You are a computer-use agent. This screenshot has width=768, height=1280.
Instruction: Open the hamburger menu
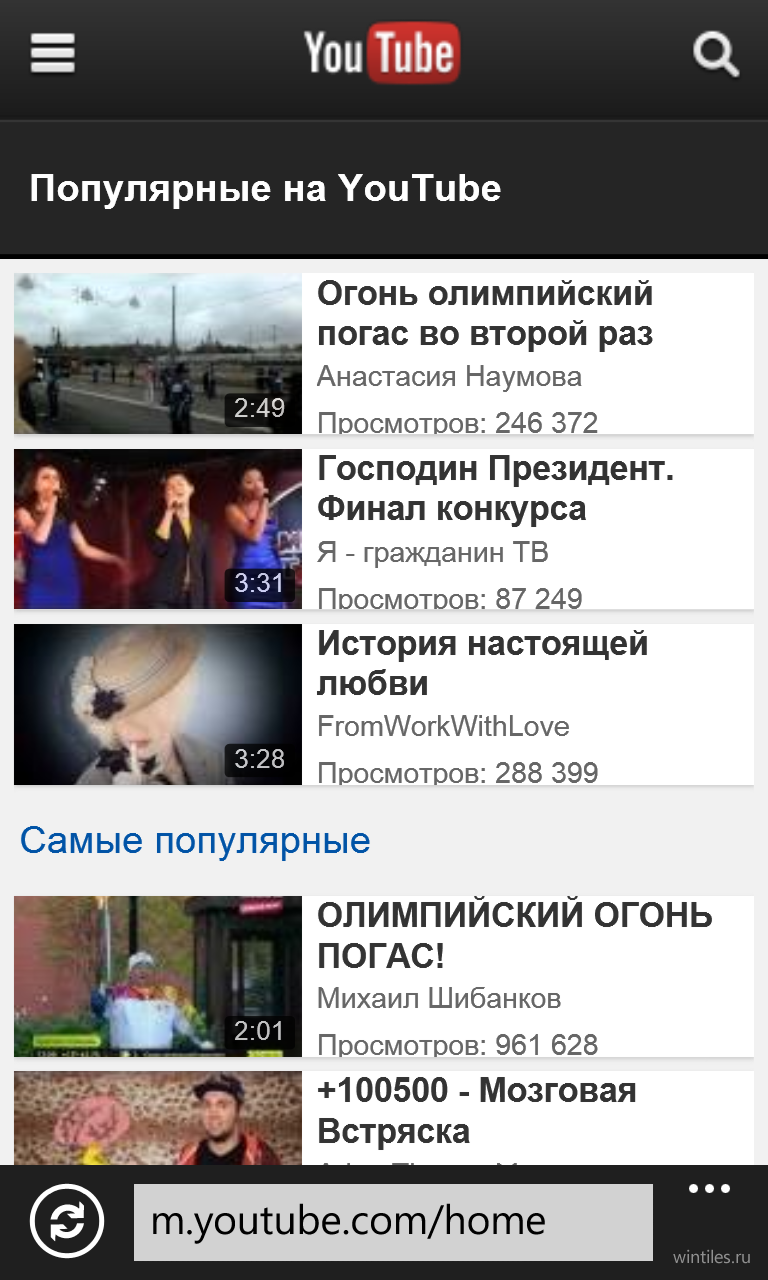click(53, 54)
